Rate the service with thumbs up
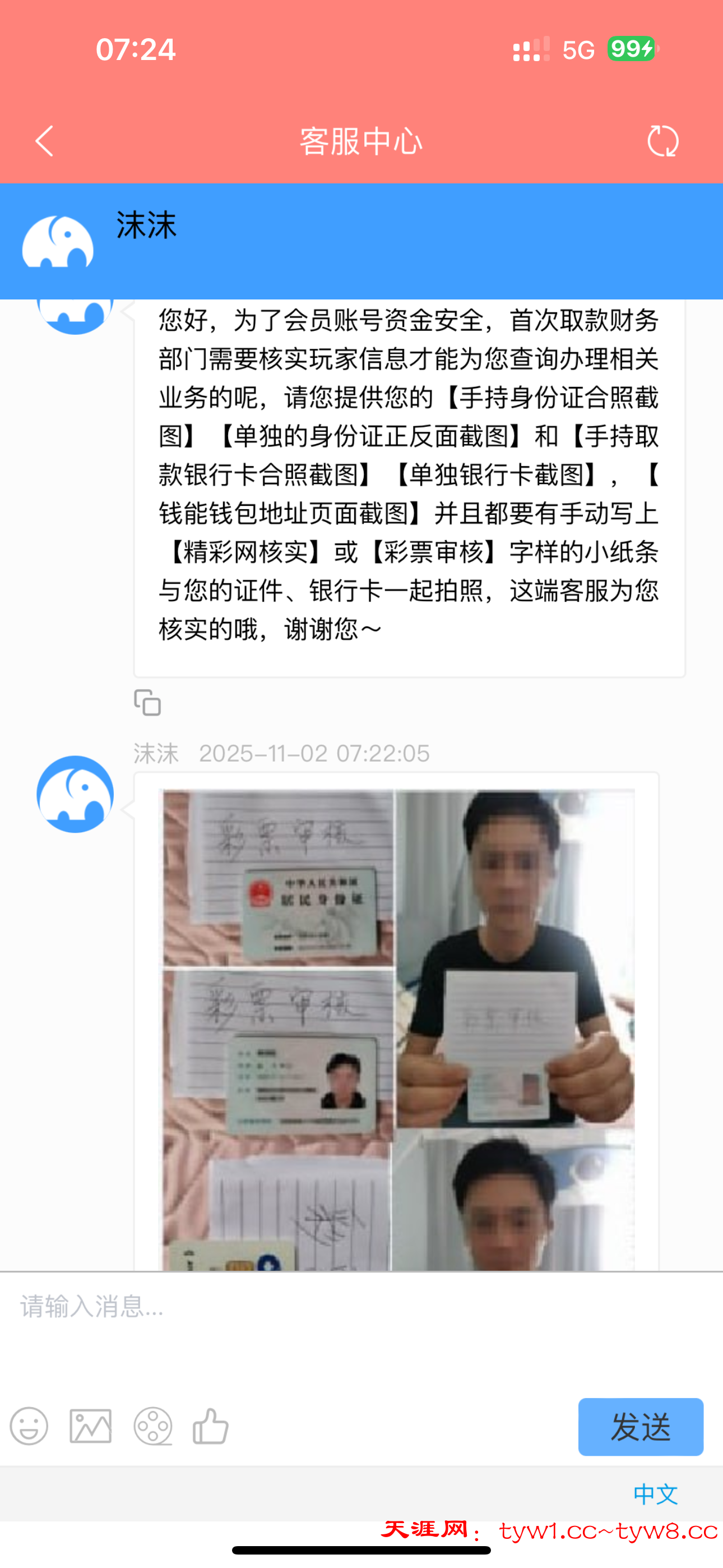Screen dimensions: 723x1568 [x=211, y=1426]
